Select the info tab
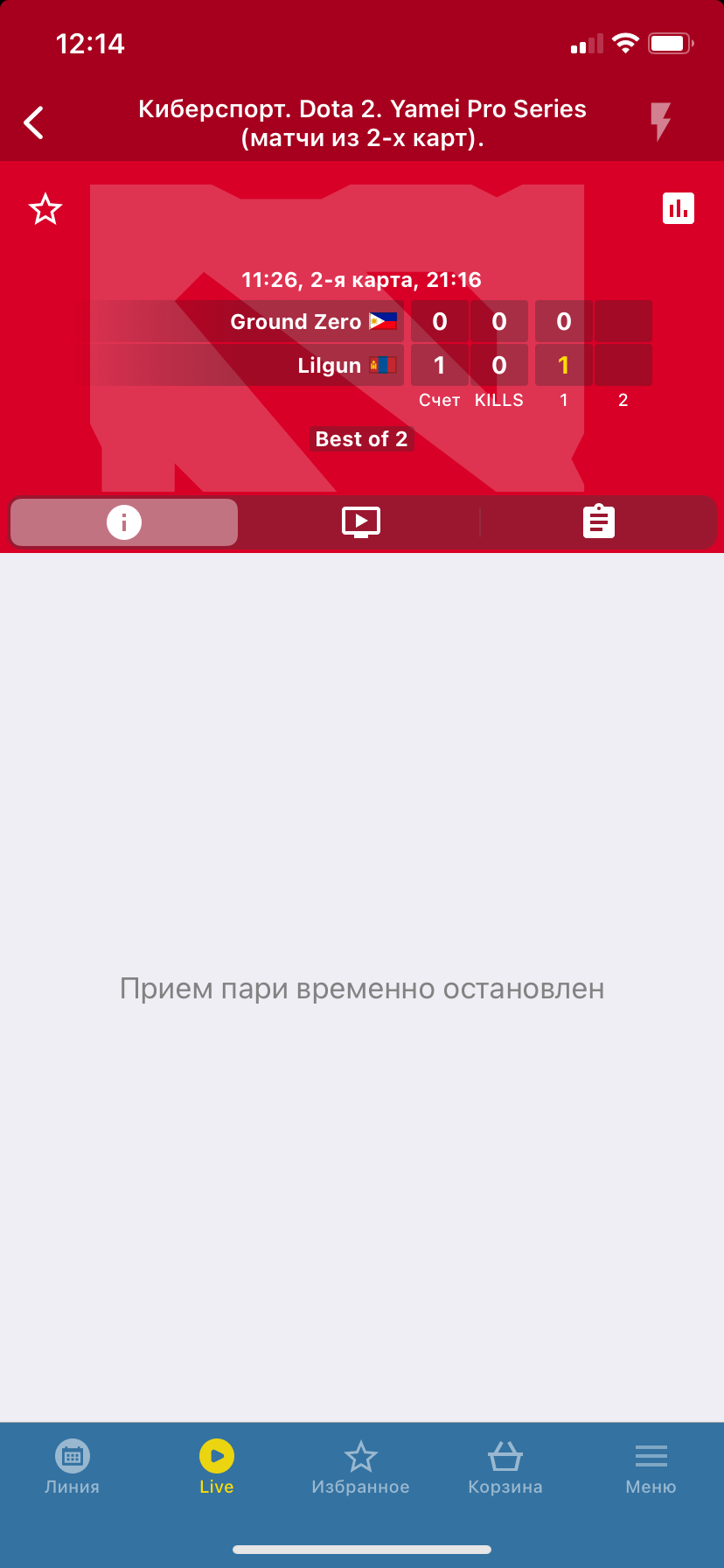This screenshot has width=724, height=1568. [x=124, y=522]
